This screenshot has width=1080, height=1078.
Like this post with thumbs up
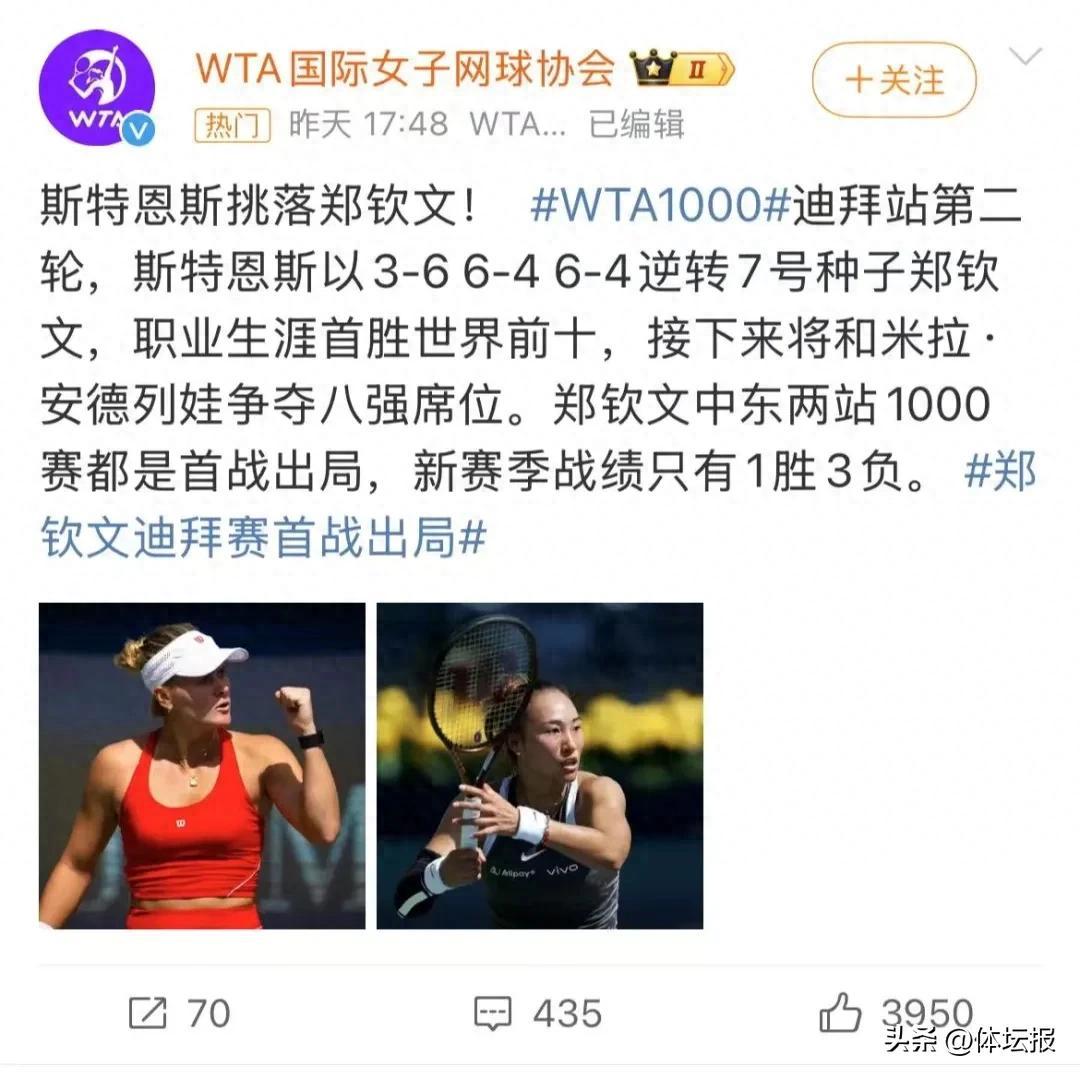point(839,1013)
